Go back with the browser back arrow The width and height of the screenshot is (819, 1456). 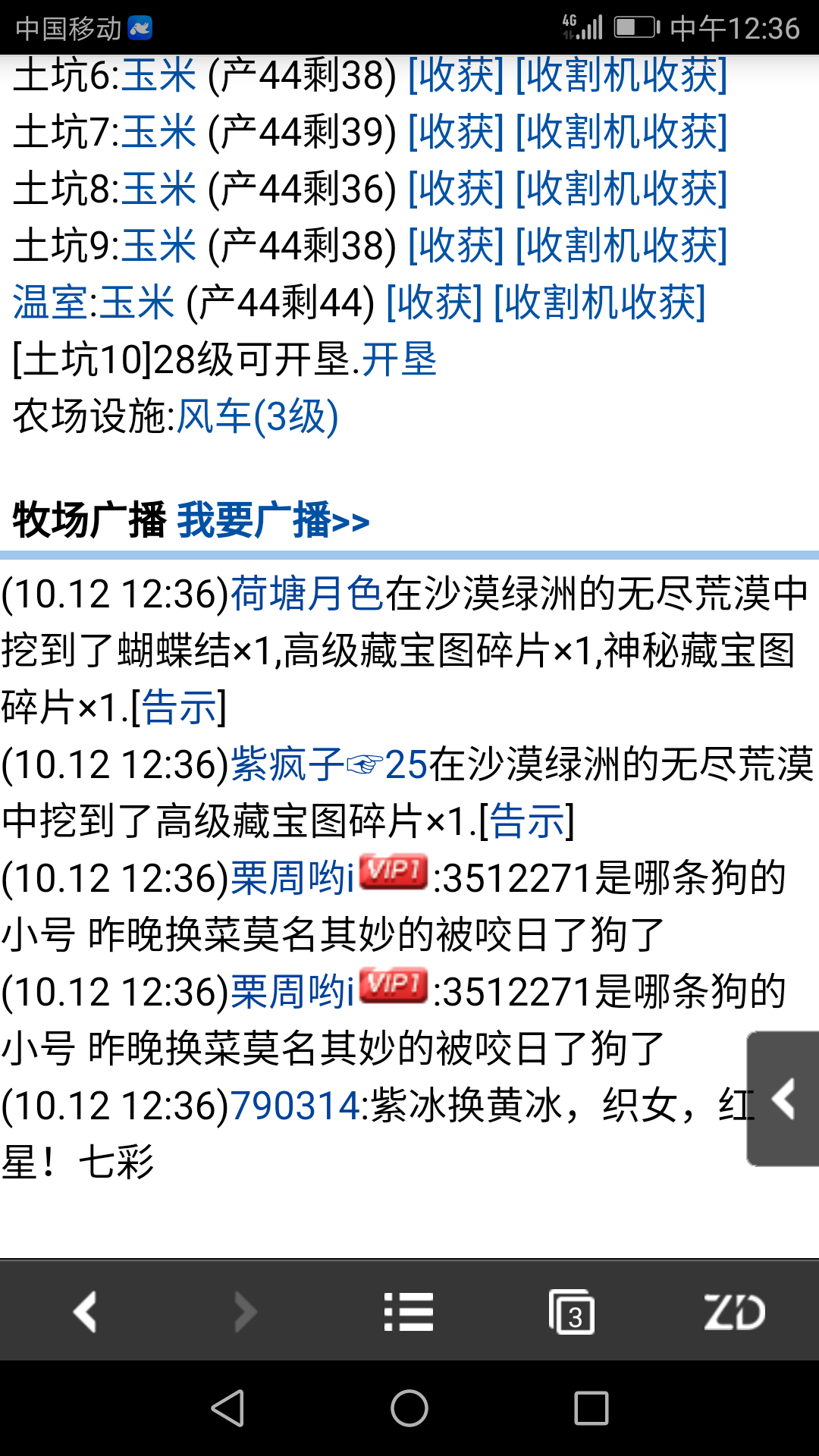85,1311
